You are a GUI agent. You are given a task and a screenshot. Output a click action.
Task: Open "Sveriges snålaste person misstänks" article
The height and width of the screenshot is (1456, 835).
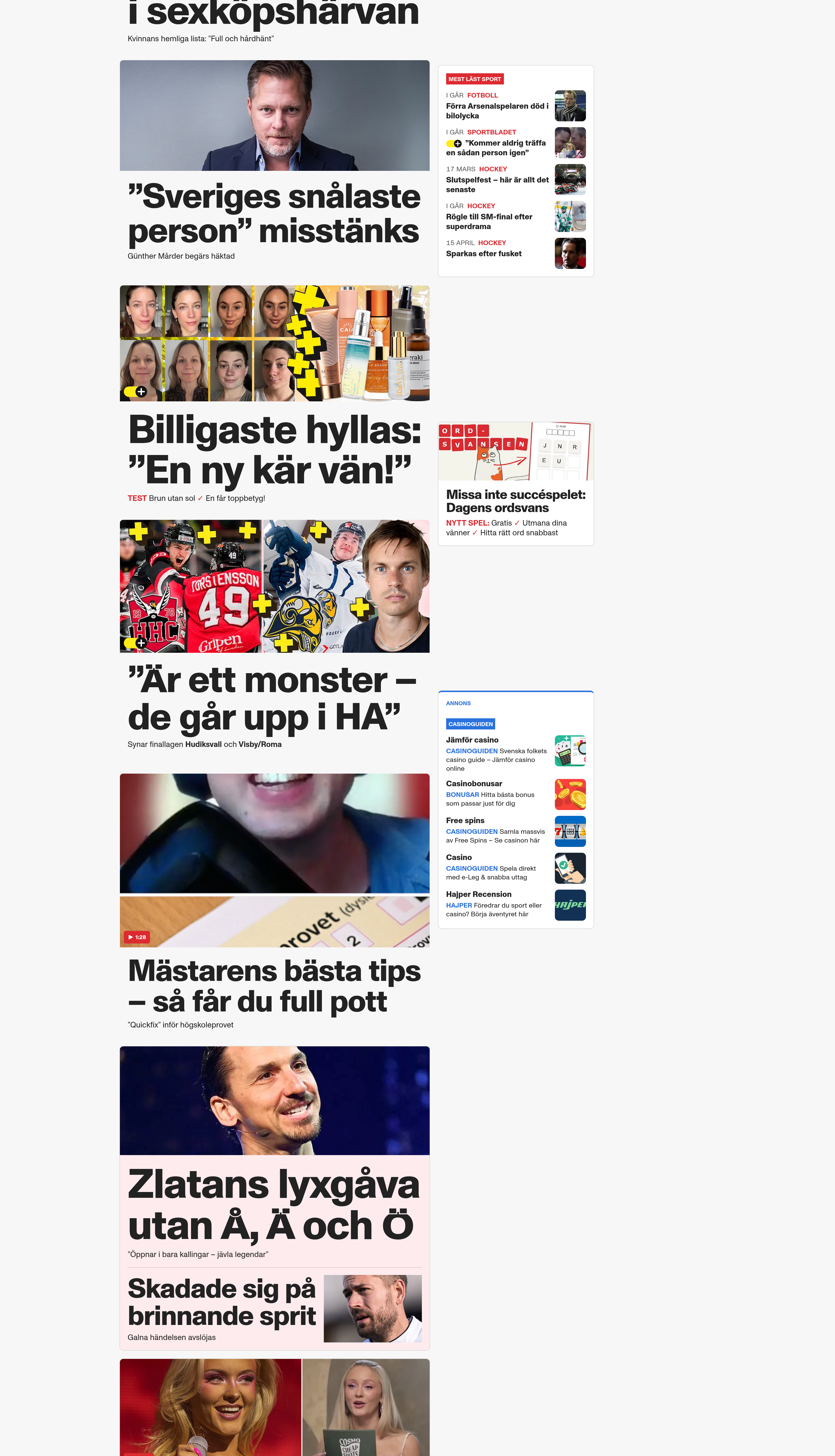tap(274, 213)
